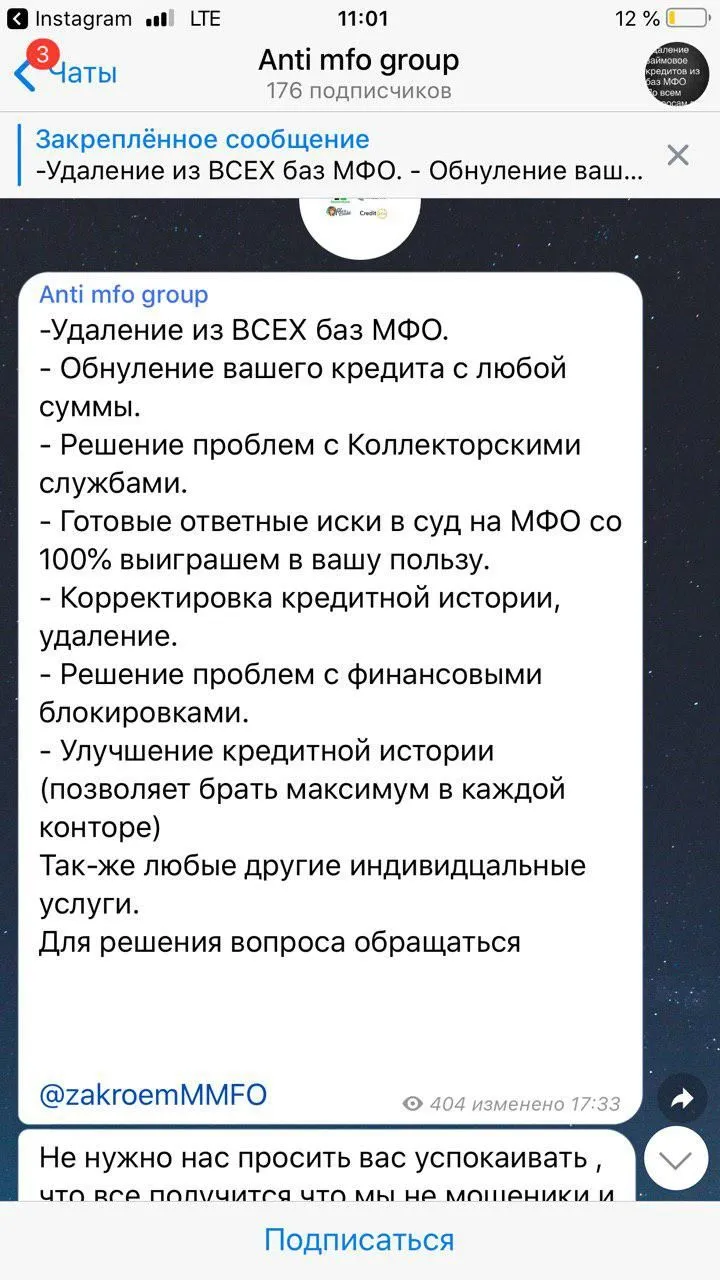The height and width of the screenshot is (1280, 720).
Task: Jump to the latest messages with the down arrow
Action: (x=676, y=1159)
